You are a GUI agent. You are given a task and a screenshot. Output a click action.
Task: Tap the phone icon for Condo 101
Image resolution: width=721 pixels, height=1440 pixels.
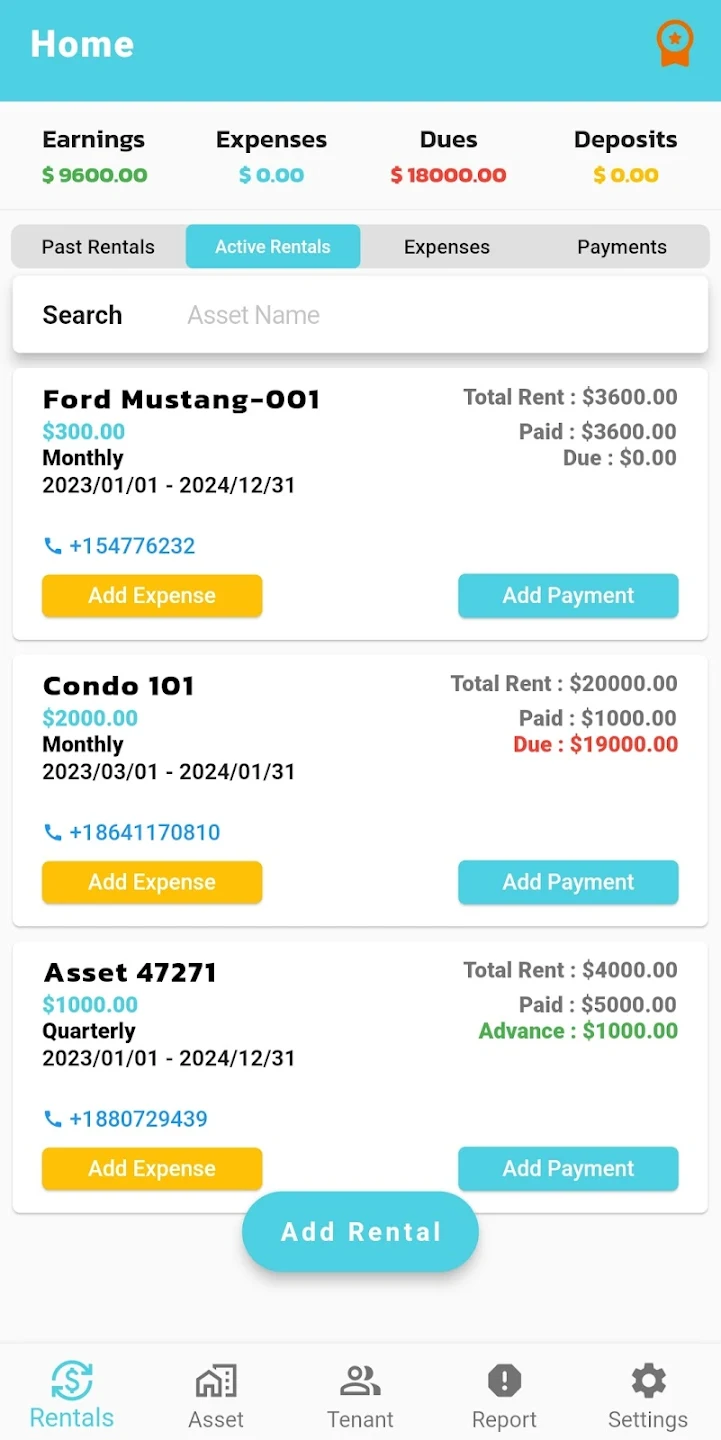click(54, 832)
